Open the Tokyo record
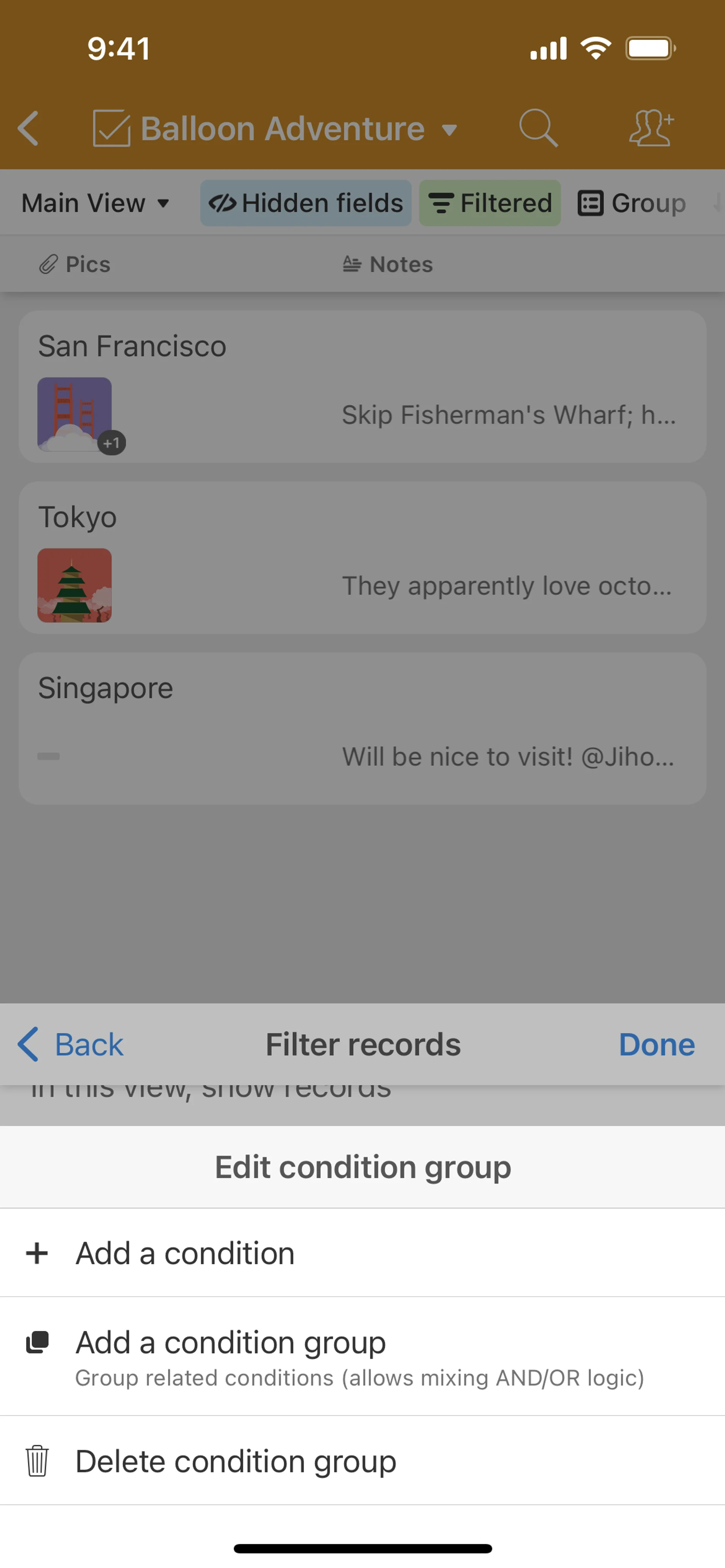The width and height of the screenshot is (725, 1568). (362, 557)
